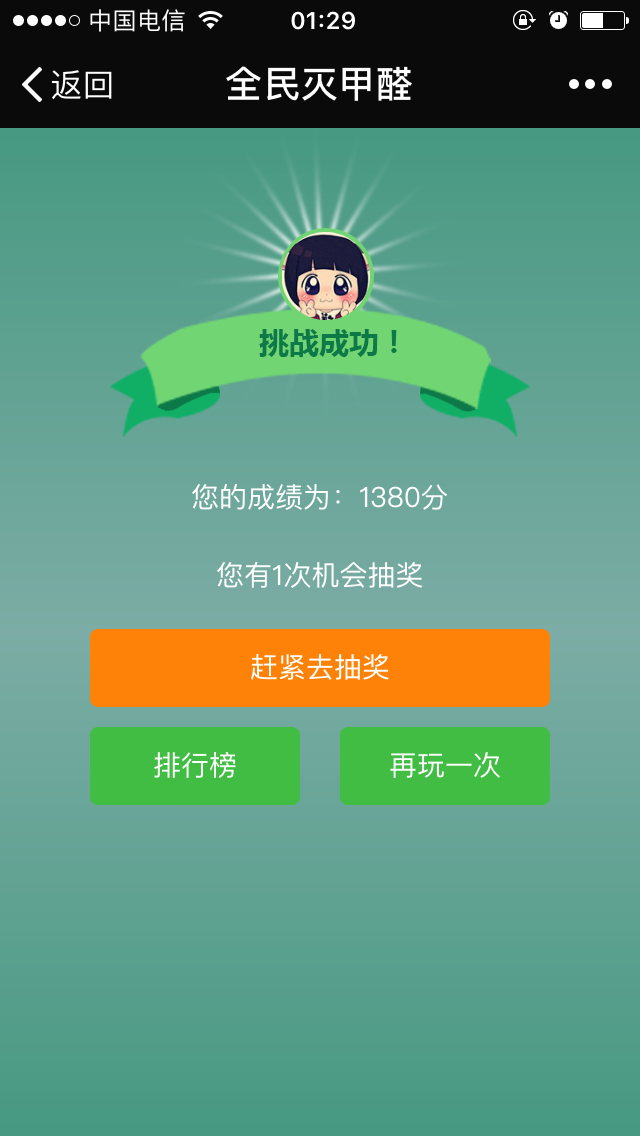Play again with 再玩一次

445,766
